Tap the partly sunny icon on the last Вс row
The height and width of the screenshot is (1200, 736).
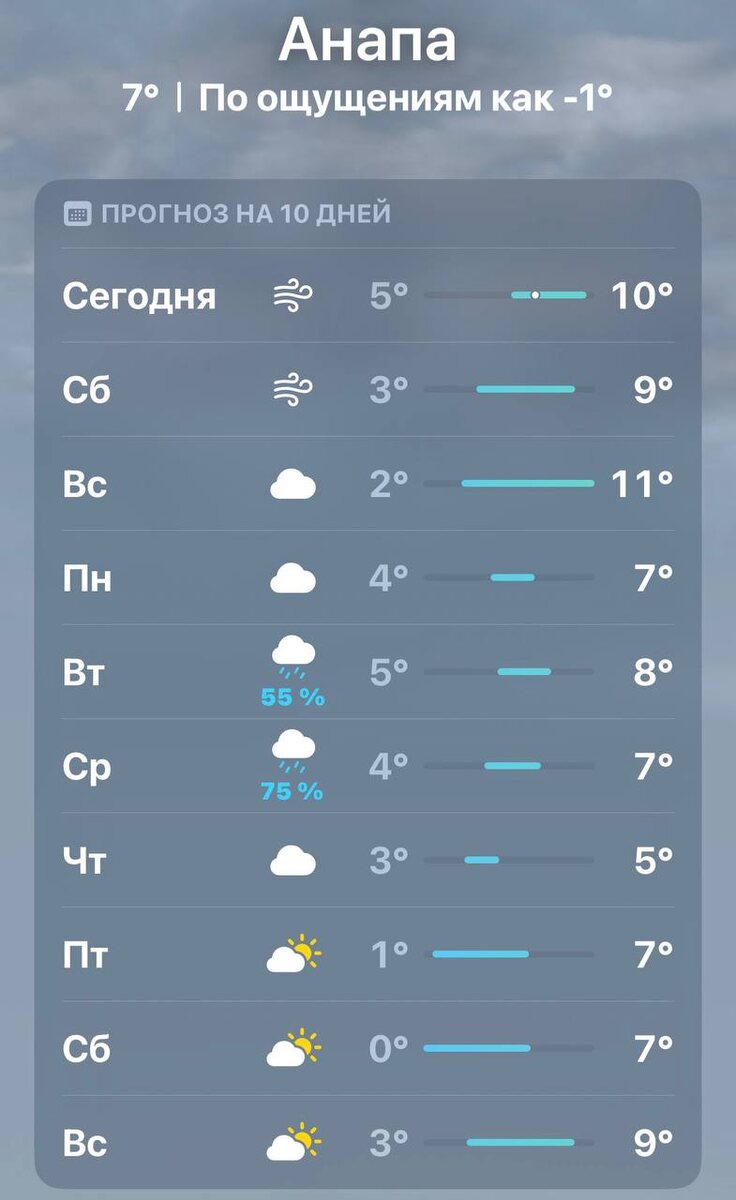pyautogui.click(x=291, y=1140)
